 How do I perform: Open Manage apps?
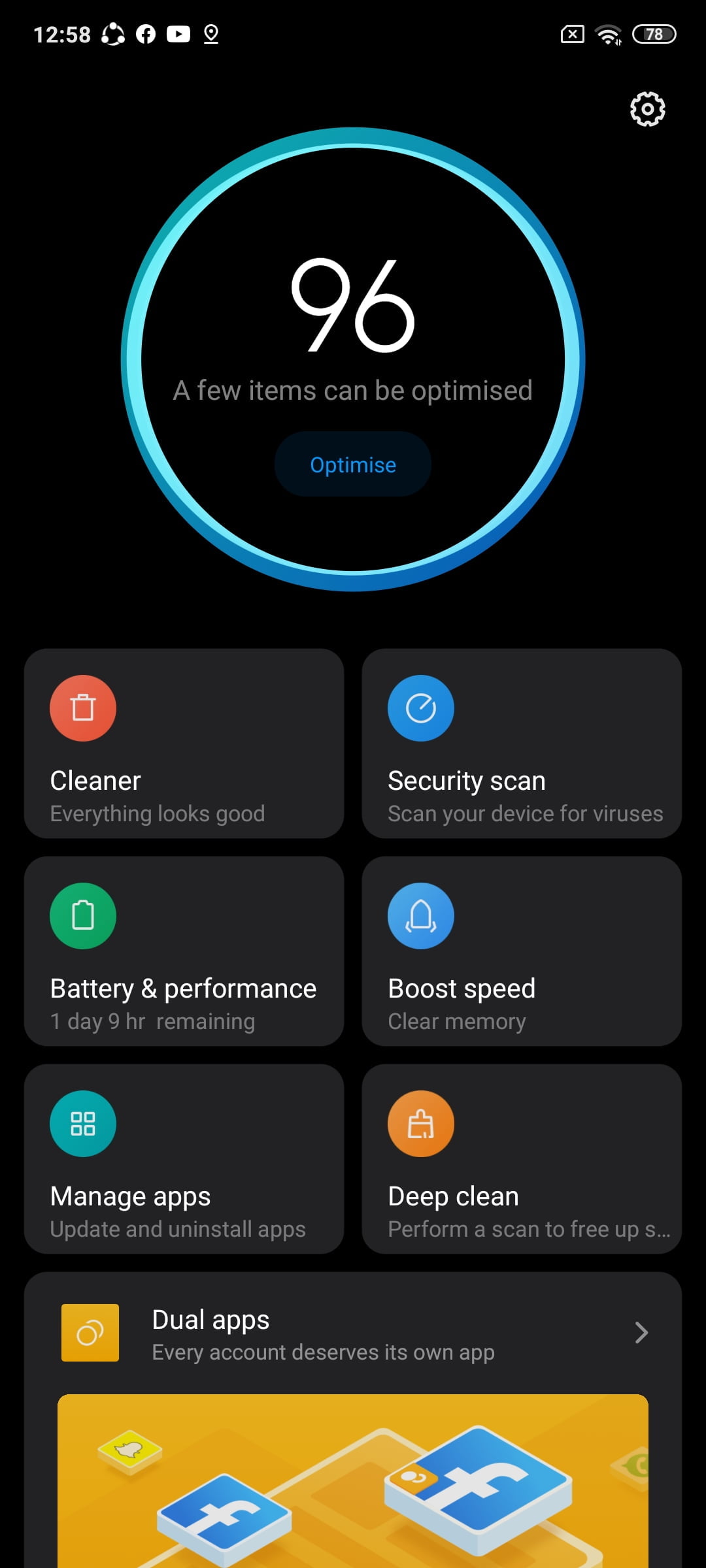tap(184, 1159)
